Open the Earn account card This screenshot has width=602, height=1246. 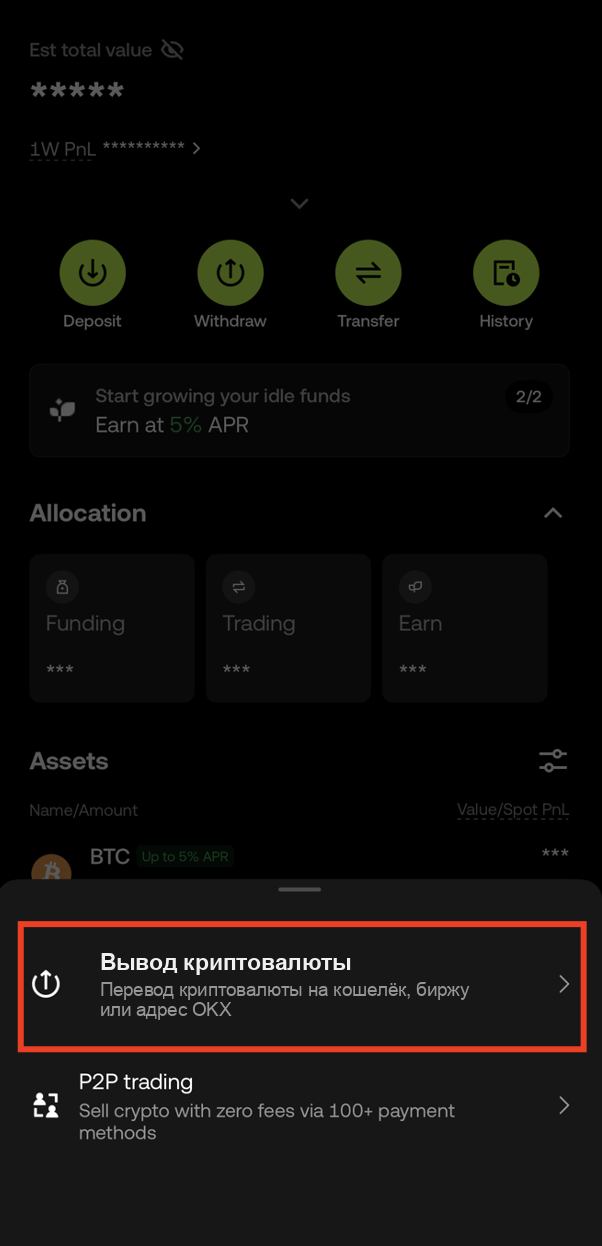click(465, 628)
